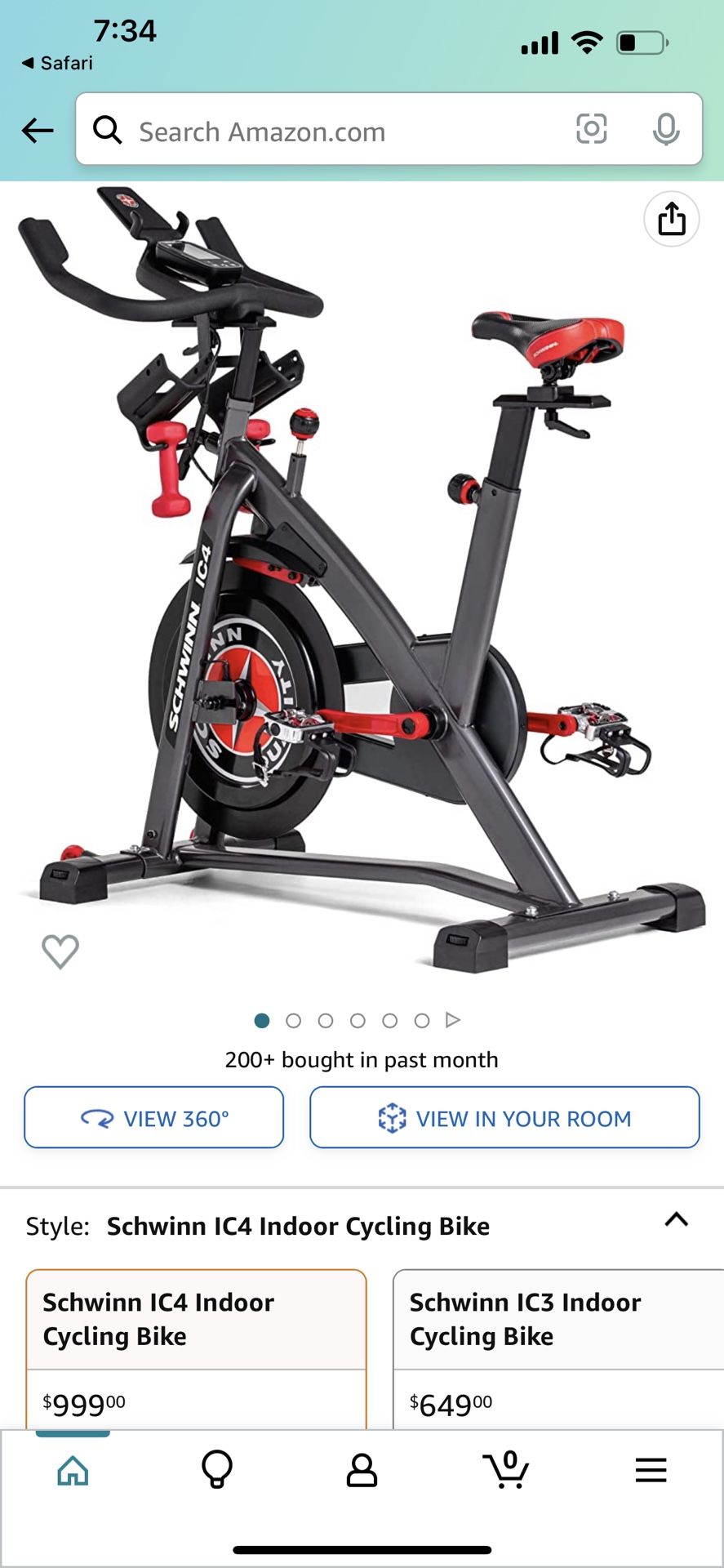Screen dimensions: 724x1568
Task: Start voice search with the microphone
Action: point(666,129)
